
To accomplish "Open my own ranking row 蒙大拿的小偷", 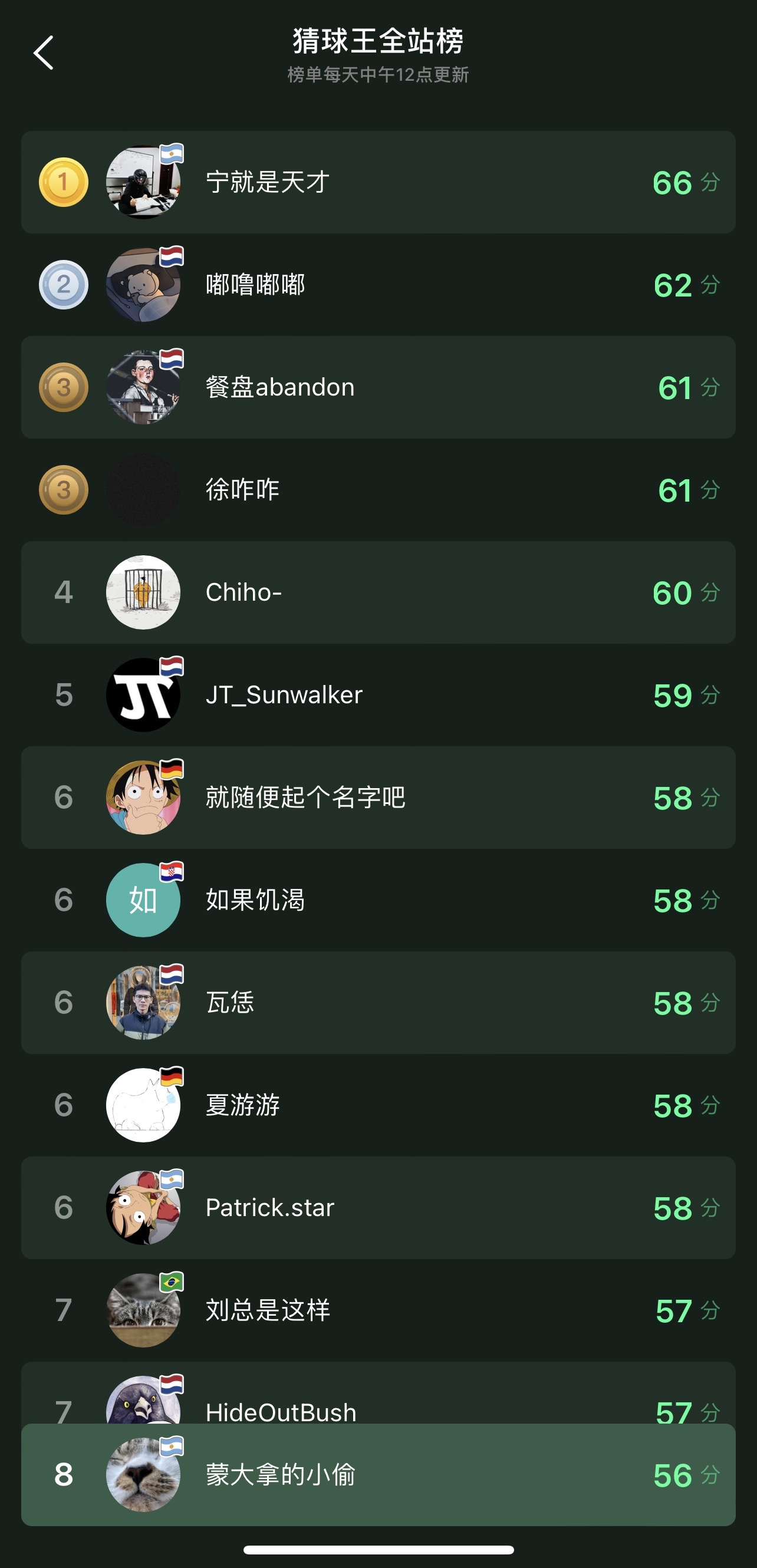I will 378,1474.
